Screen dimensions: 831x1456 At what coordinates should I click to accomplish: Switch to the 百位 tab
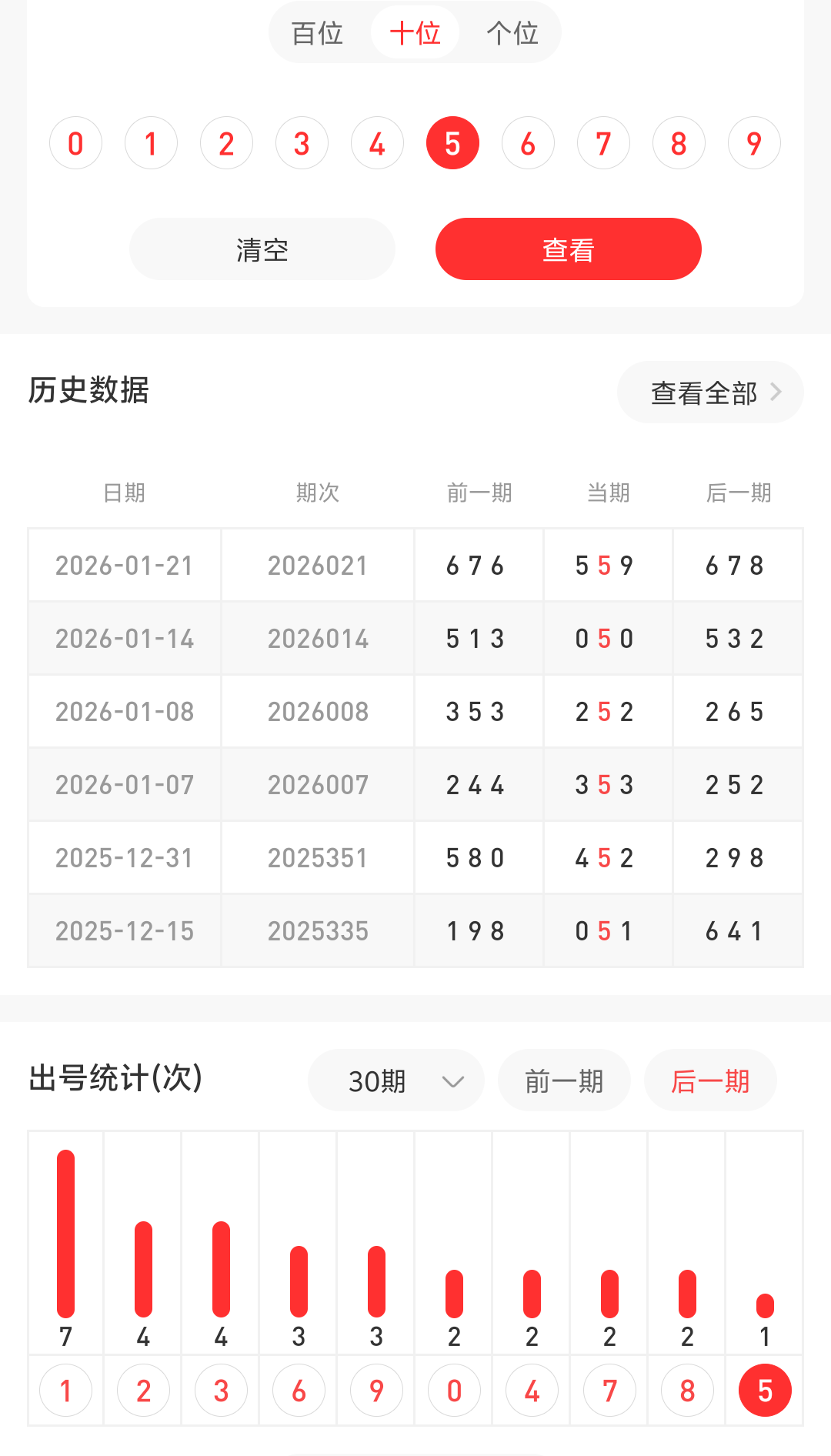pyautogui.click(x=317, y=32)
